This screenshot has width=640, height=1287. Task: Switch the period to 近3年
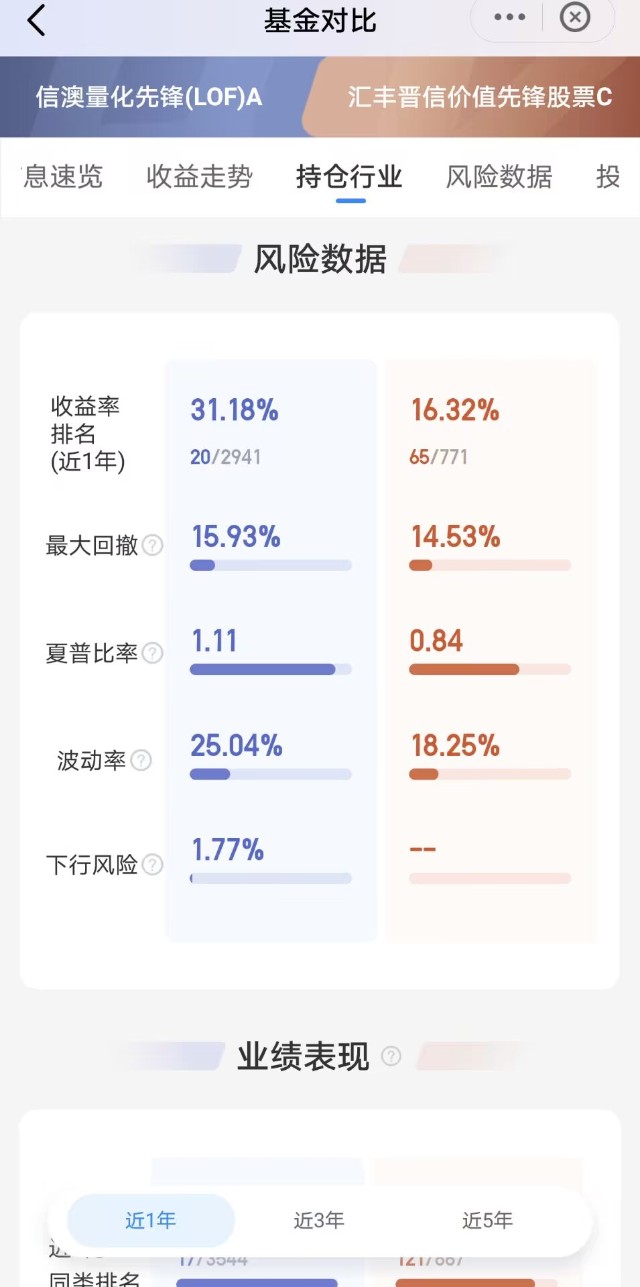pos(319,1220)
